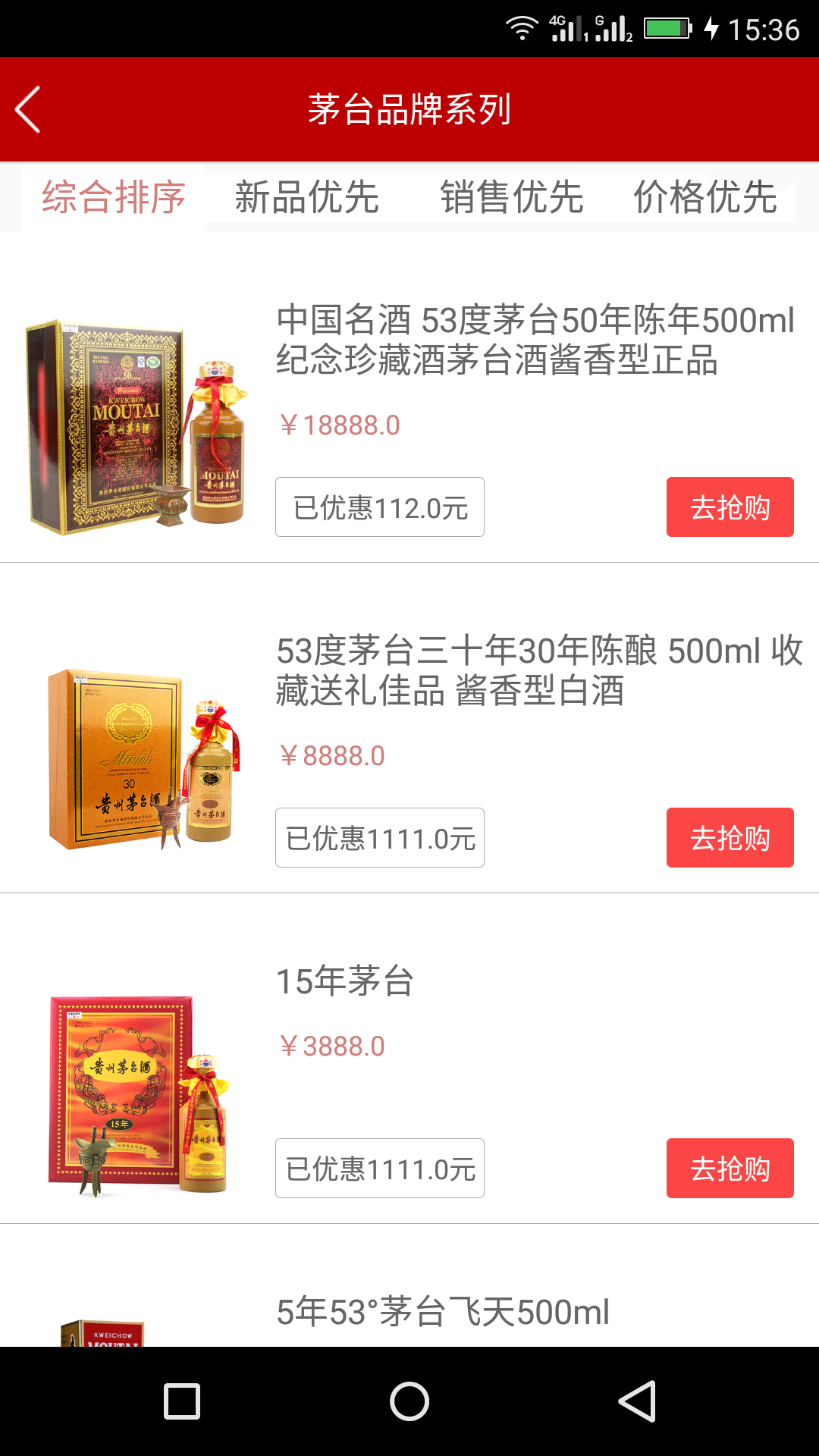Tap the 已优惠112.0元 discount label
Viewport: 819px width, 1456px height.
[379, 507]
